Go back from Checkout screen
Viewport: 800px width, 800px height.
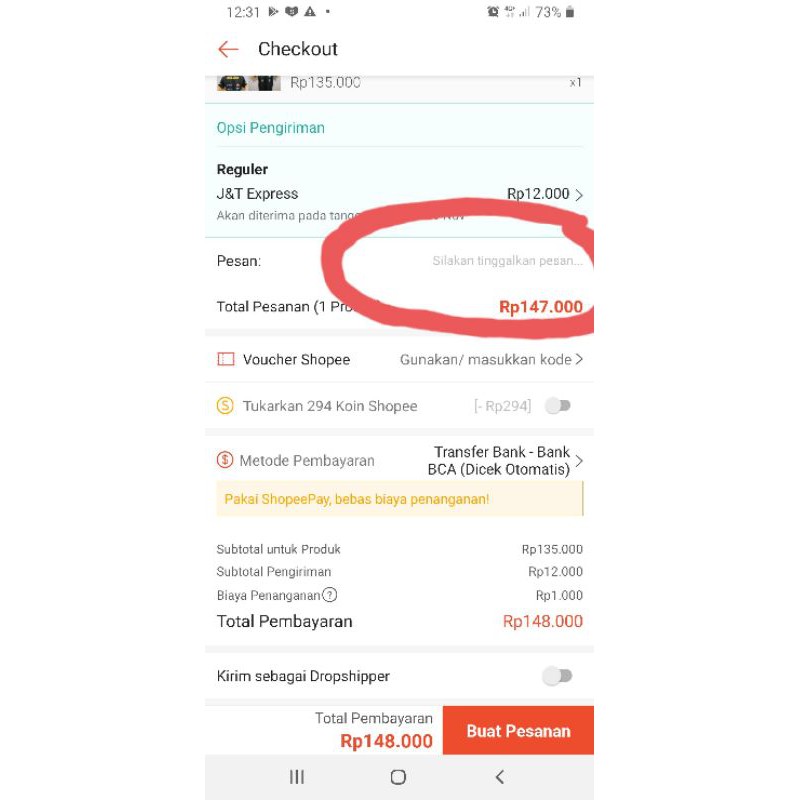click(228, 49)
